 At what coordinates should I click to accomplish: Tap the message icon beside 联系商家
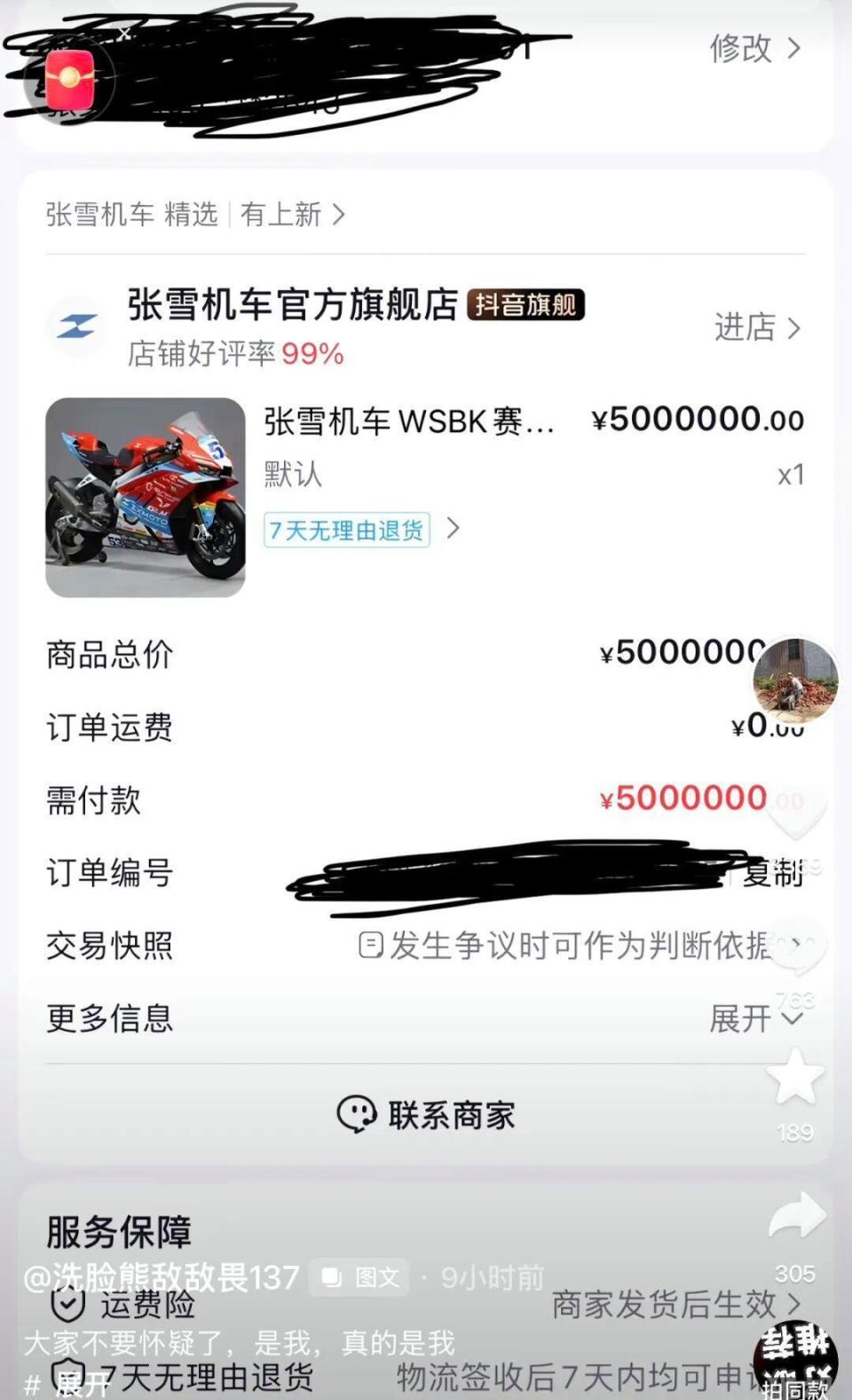tap(358, 1115)
